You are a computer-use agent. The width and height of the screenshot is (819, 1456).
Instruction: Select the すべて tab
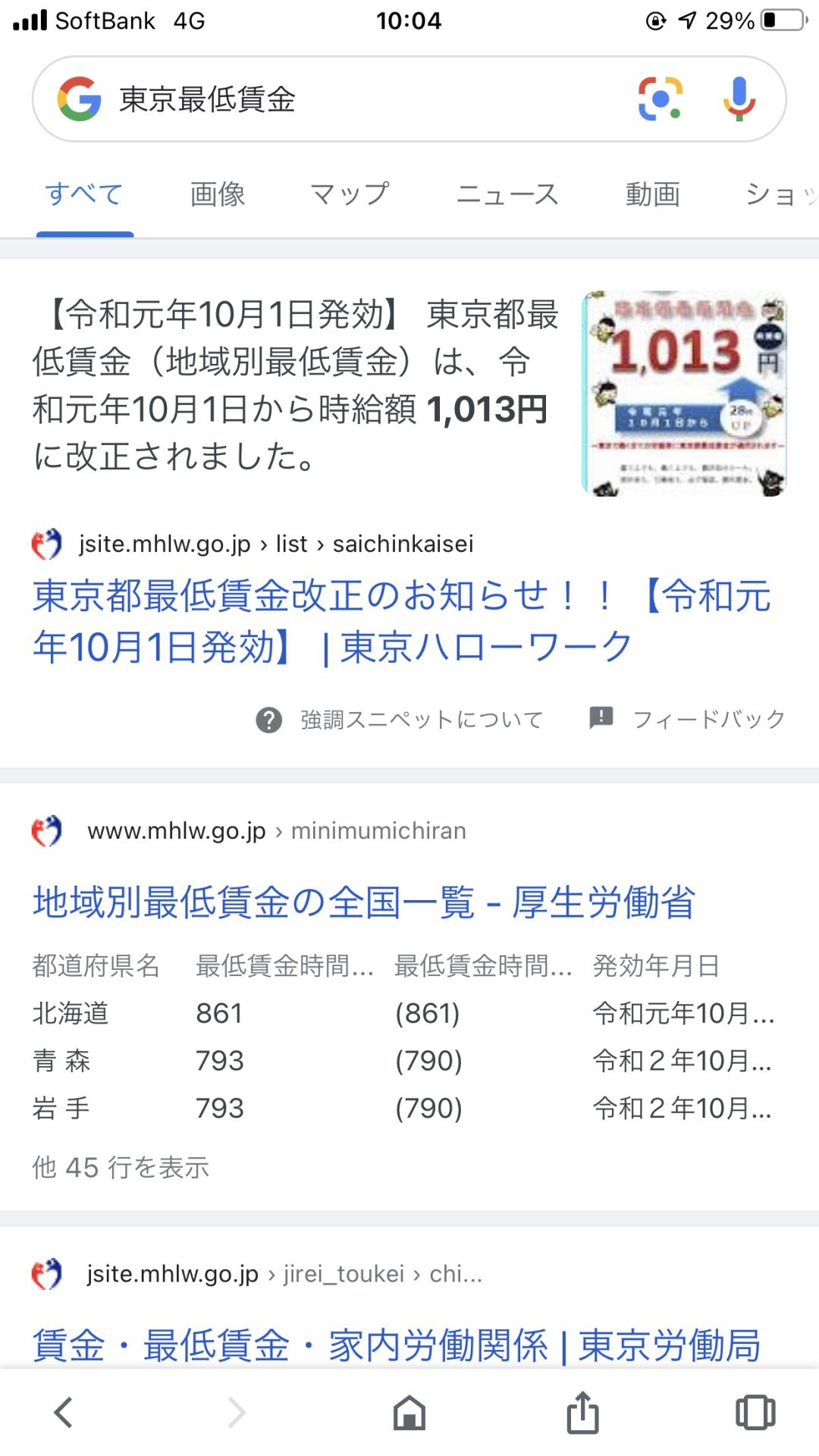tap(84, 195)
